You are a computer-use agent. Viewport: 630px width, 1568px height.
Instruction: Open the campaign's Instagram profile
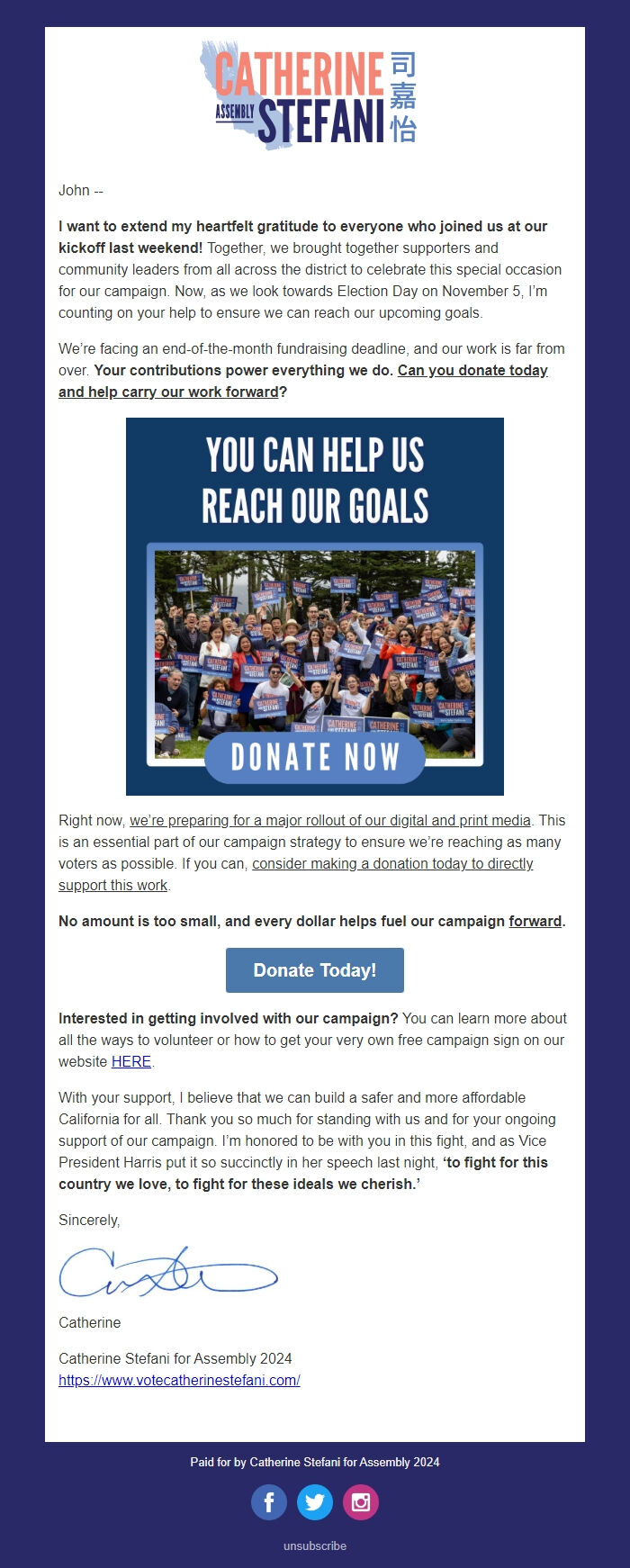[360, 1502]
